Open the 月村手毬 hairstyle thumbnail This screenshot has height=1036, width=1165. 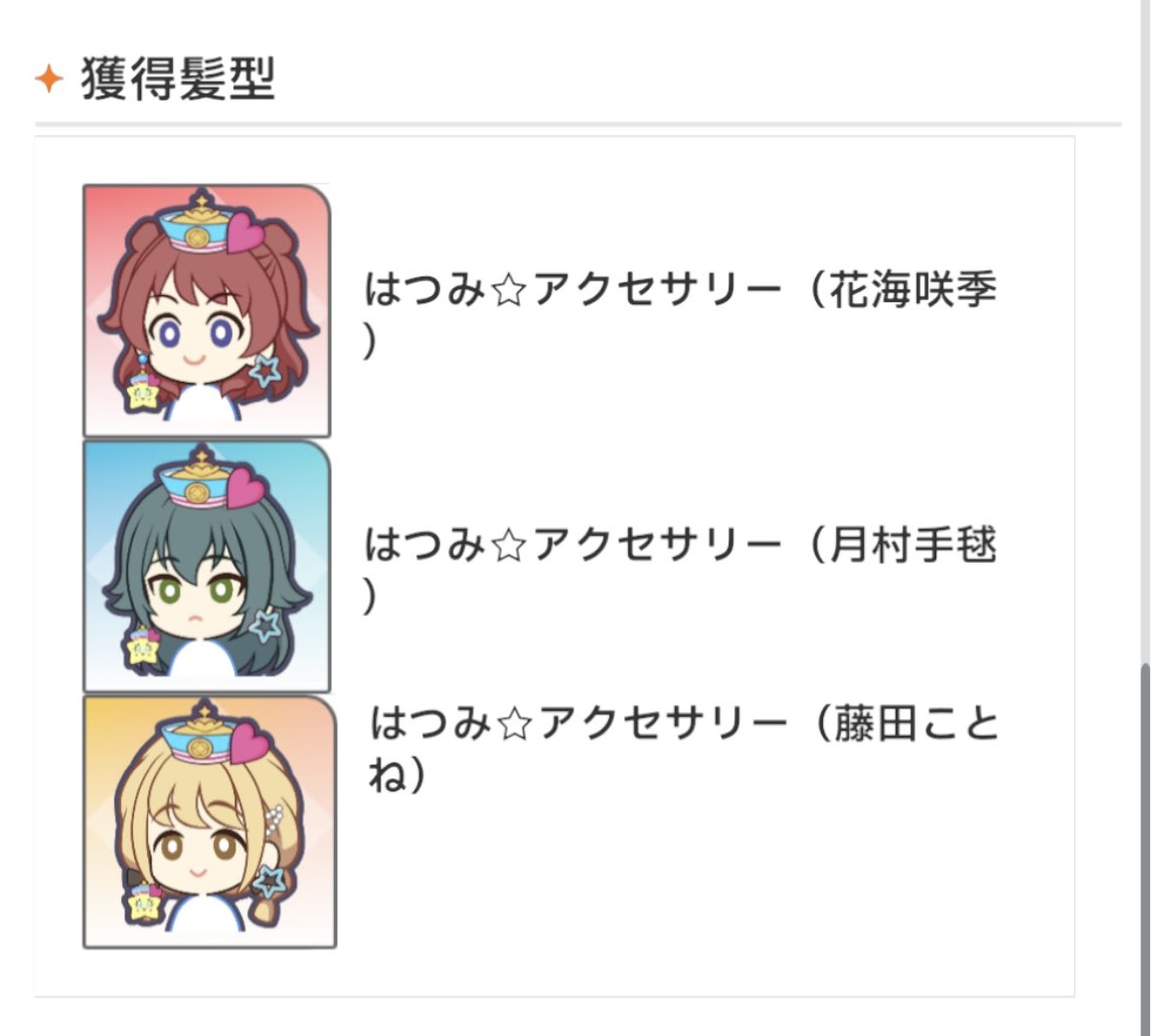pyautogui.click(x=207, y=567)
